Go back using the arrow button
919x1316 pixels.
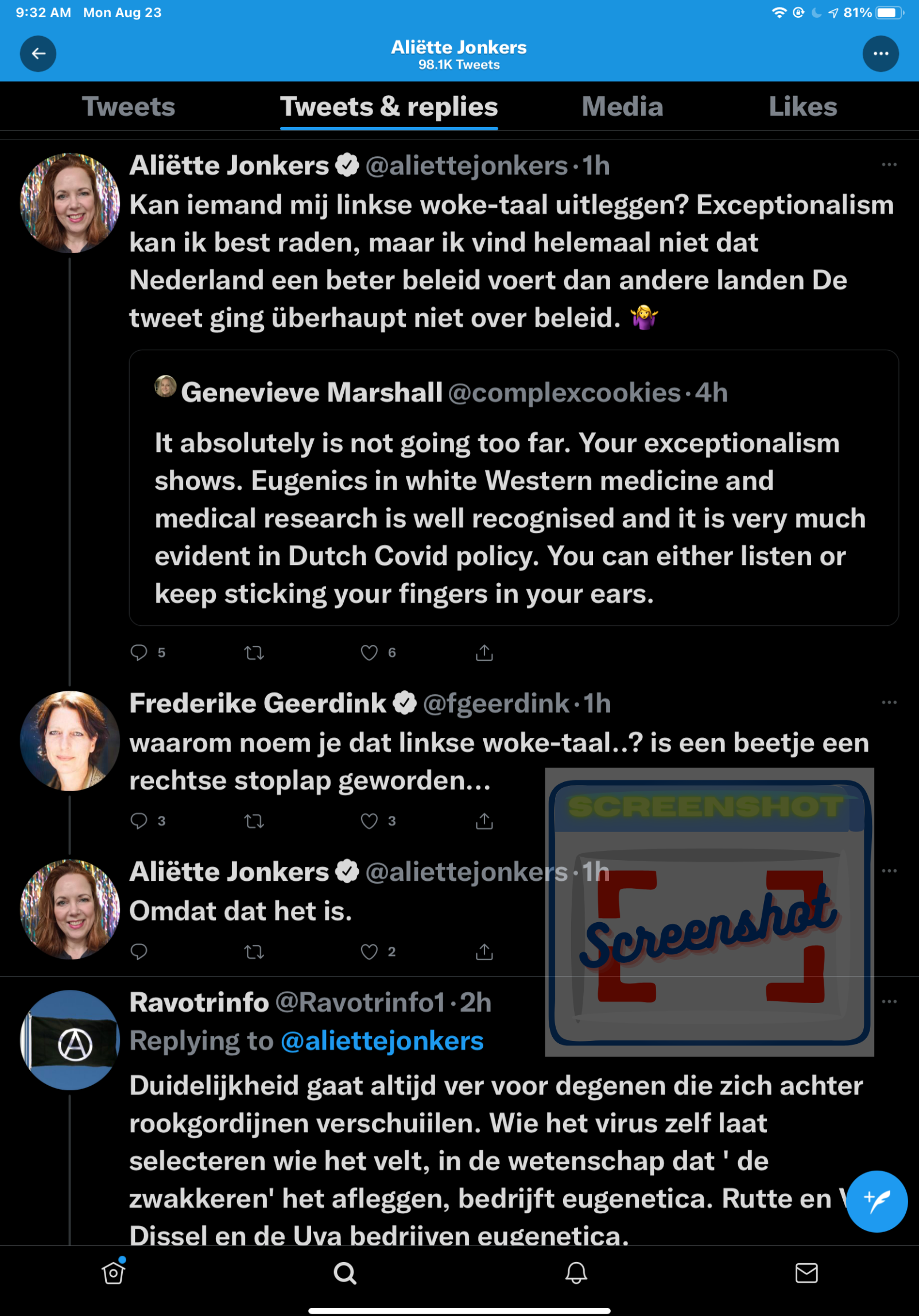coord(38,54)
